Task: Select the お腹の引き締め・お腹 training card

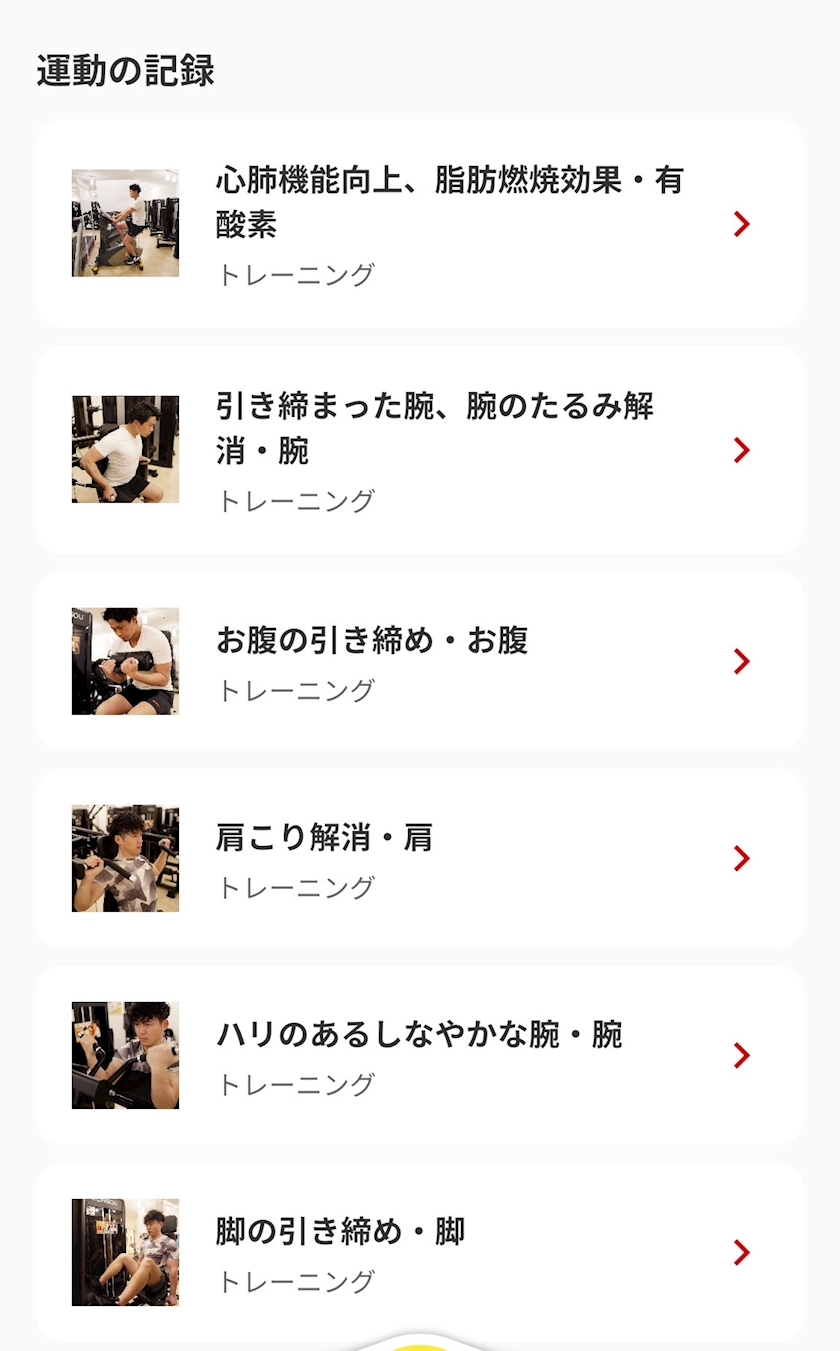Action: [420, 661]
